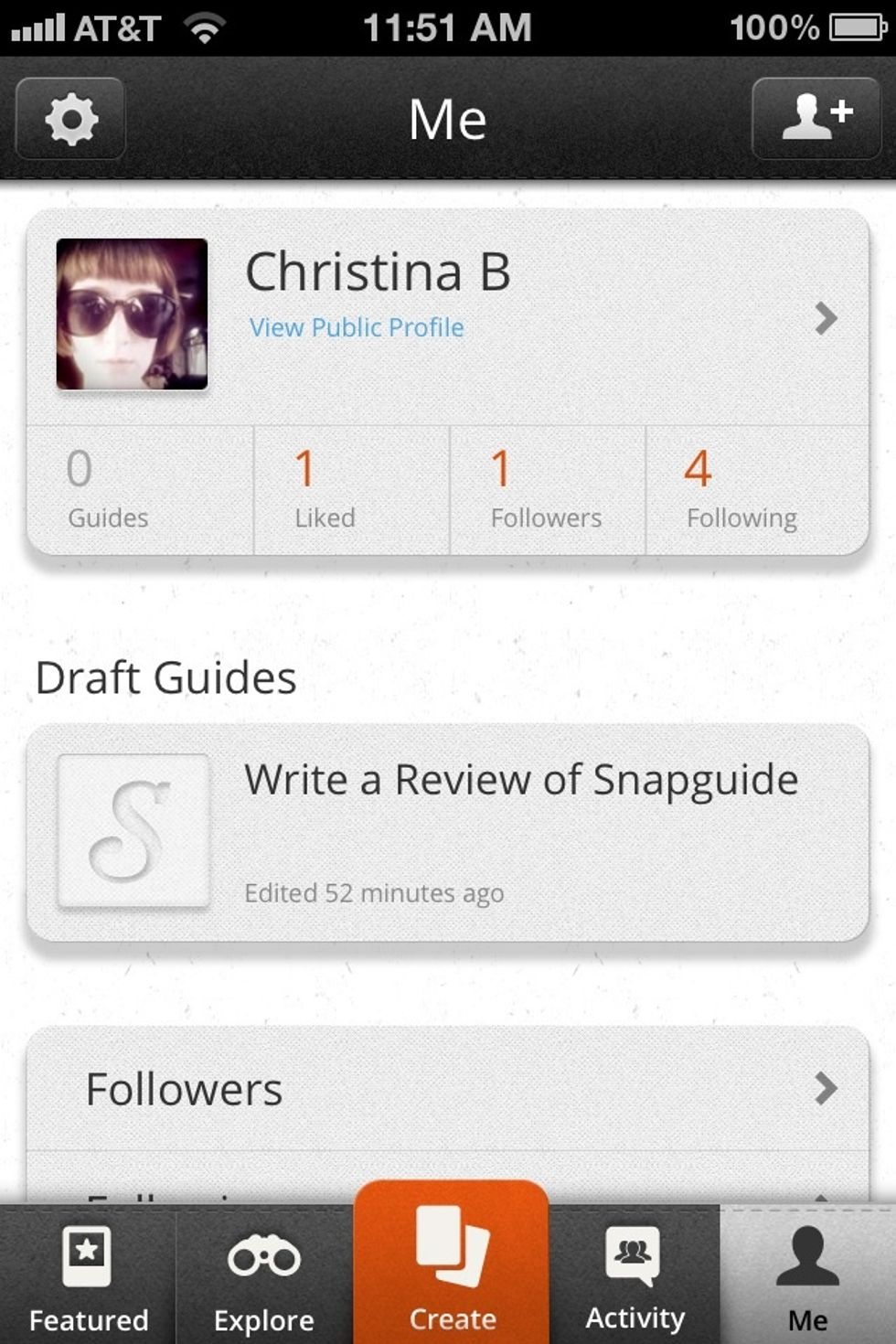The width and height of the screenshot is (896, 1344).
Task: Expand the Followers list row
Action: (x=447, y=1089)
